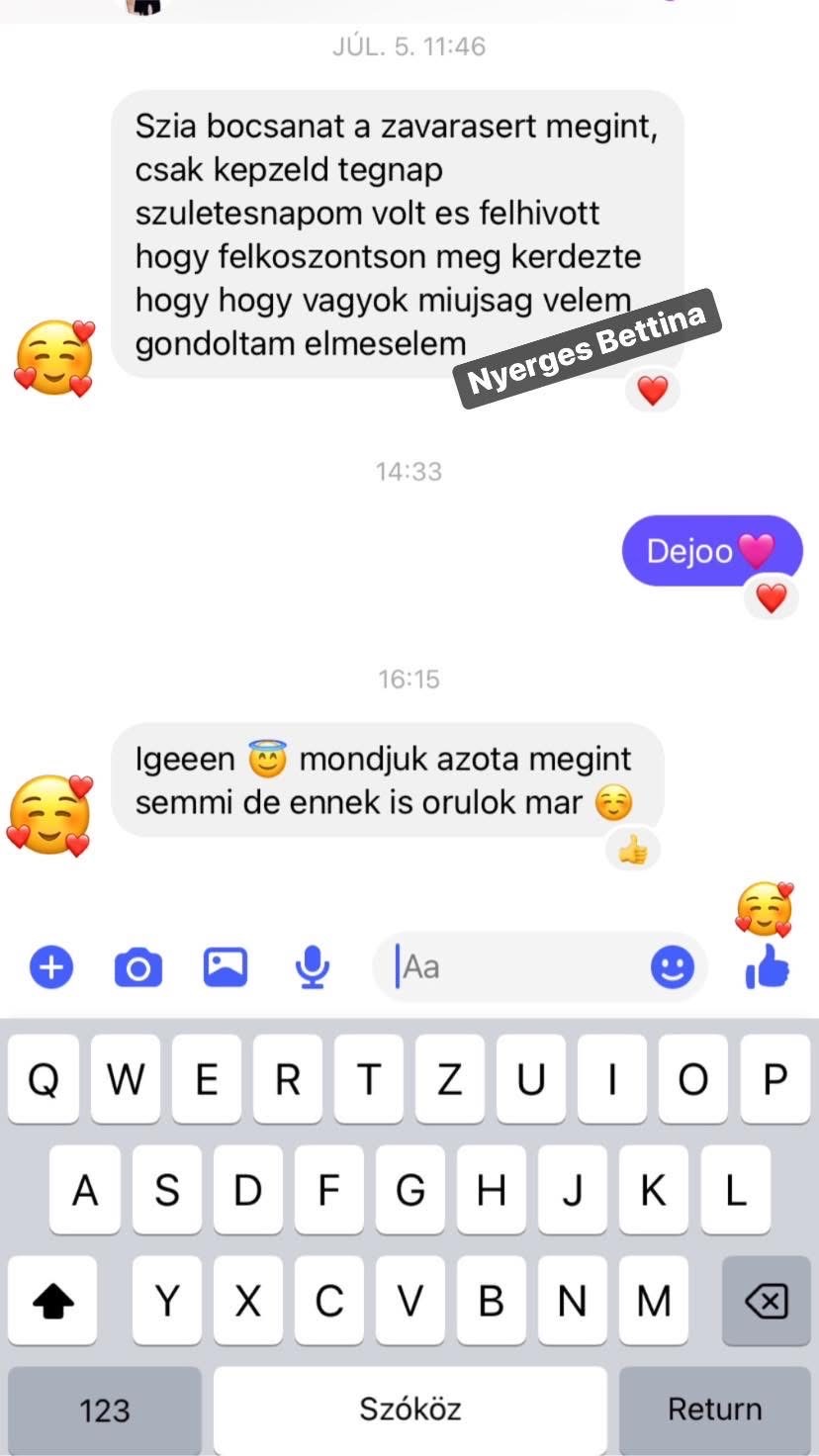The image size is (819, 1456).
Task: Open the photo gallery picker
Action: [226, 966]
